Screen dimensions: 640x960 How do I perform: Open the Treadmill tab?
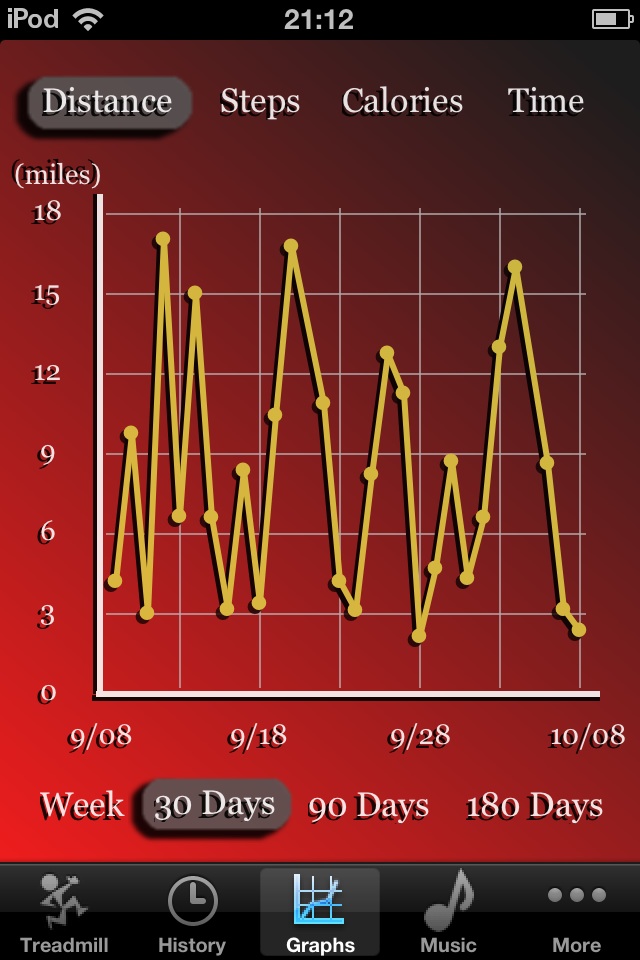click(64, 912)
